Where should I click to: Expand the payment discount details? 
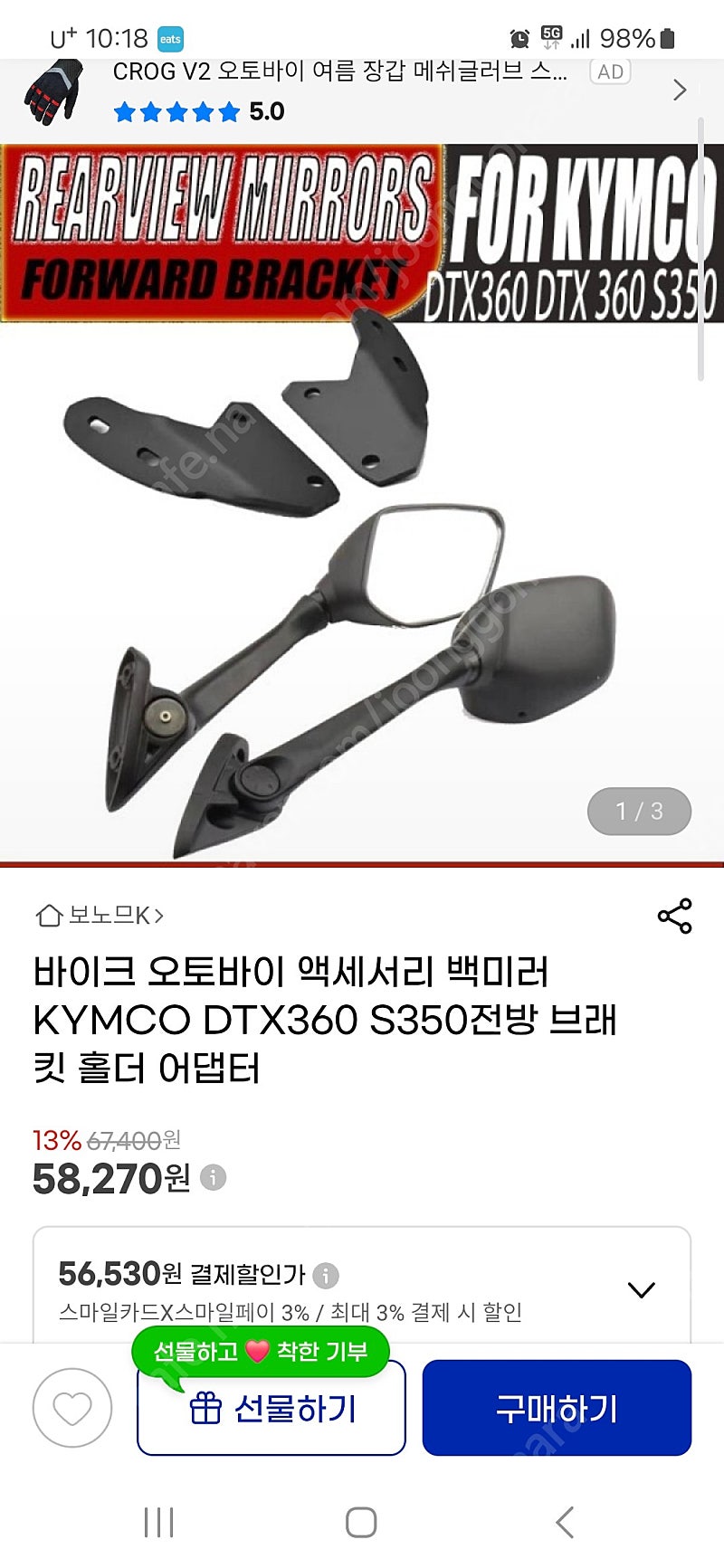coord(641,1289)
